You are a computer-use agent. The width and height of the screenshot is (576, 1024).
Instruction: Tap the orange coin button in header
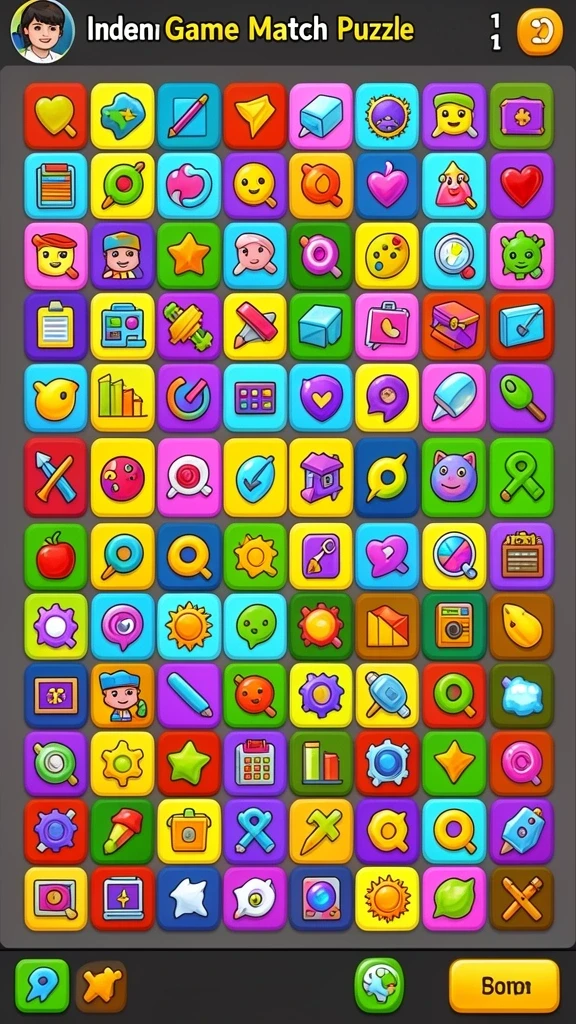tap(539, 32)
